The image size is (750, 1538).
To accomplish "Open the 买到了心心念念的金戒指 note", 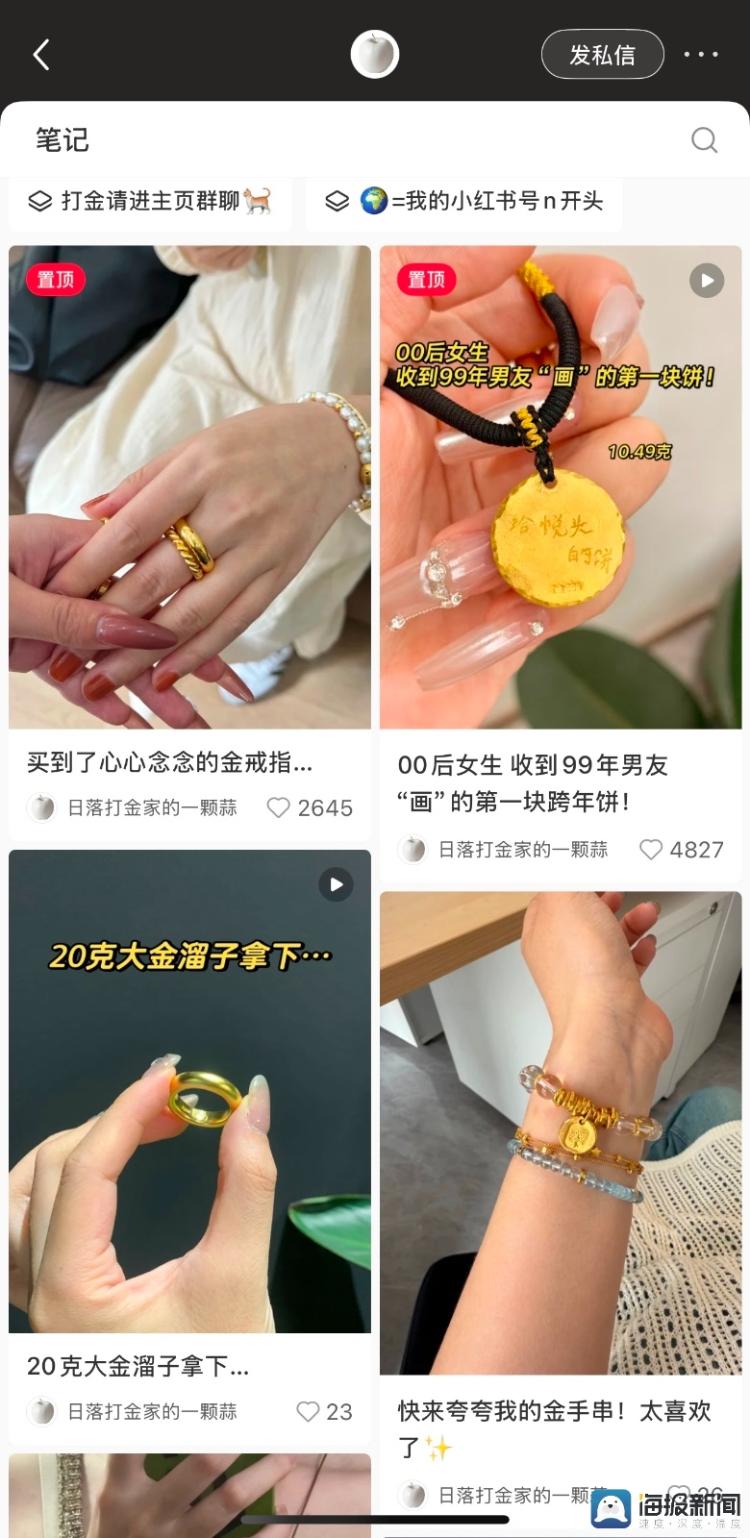I will tap(189, 487).
